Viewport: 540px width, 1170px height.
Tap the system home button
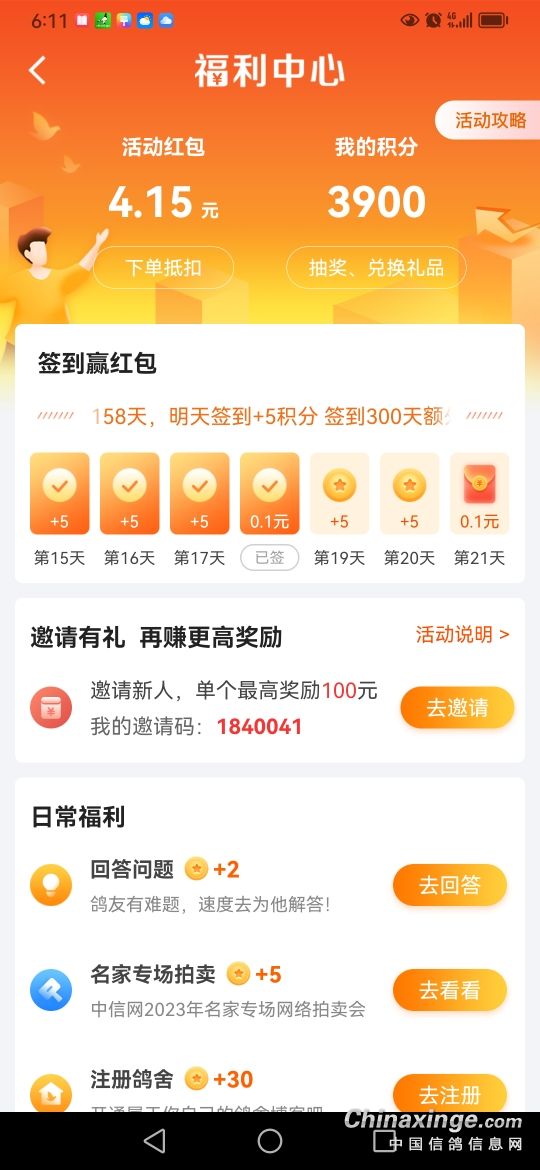point(270,1140)
